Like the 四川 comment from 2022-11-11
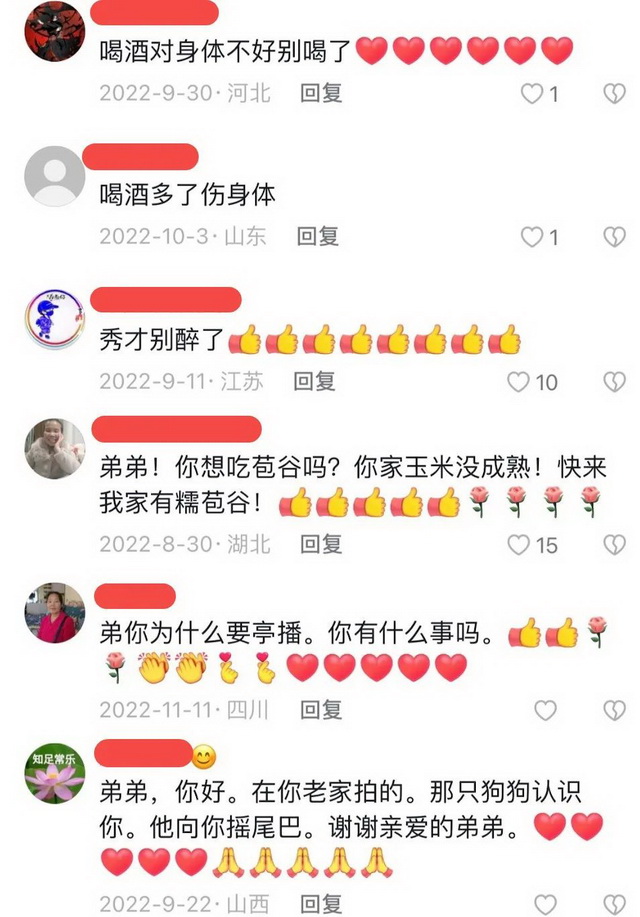The height and width of the screenshot is (917, 640). (545, 711)
